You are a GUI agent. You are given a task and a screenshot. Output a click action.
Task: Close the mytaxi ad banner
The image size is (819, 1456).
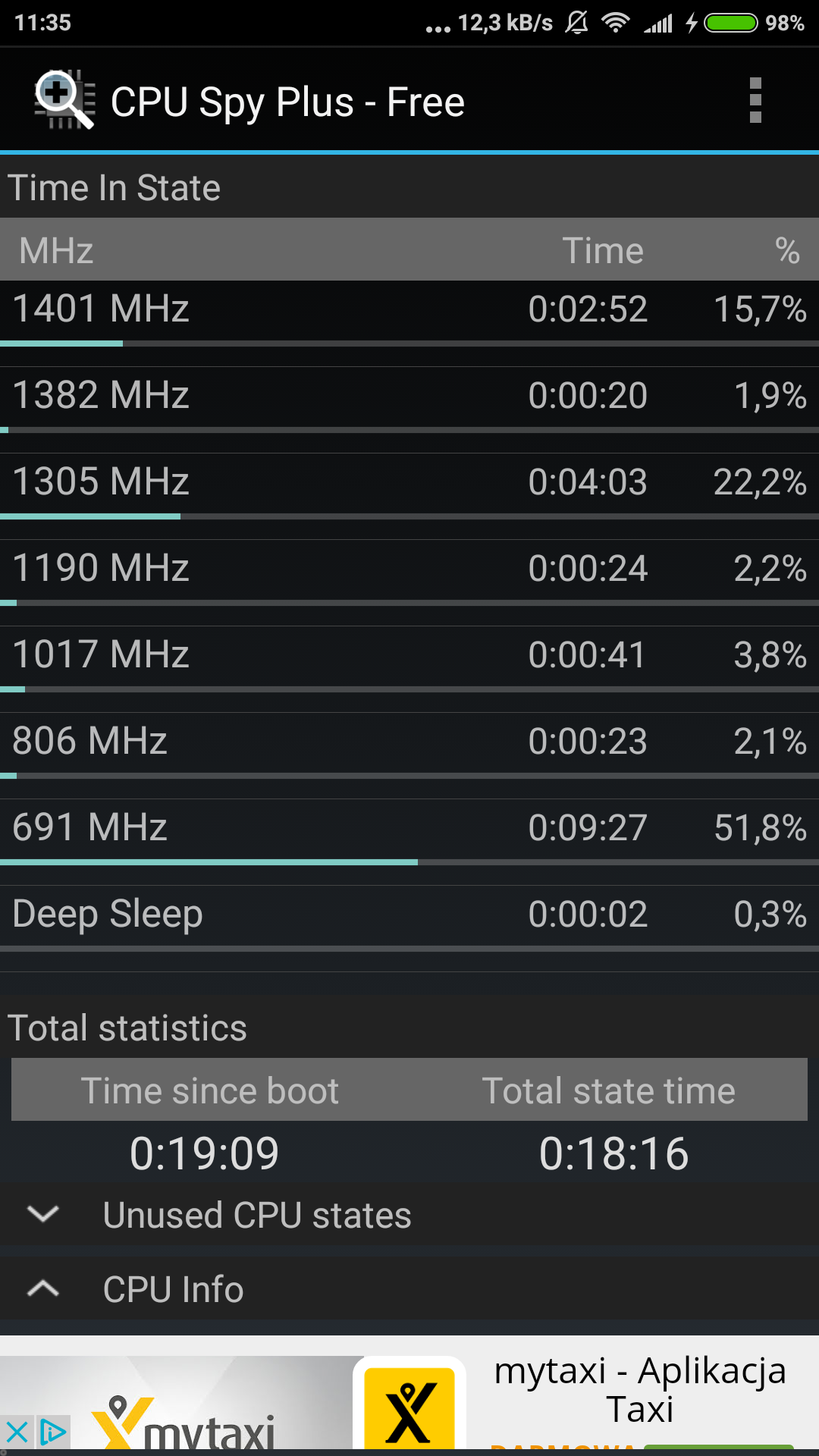[x=17, y=1432]
